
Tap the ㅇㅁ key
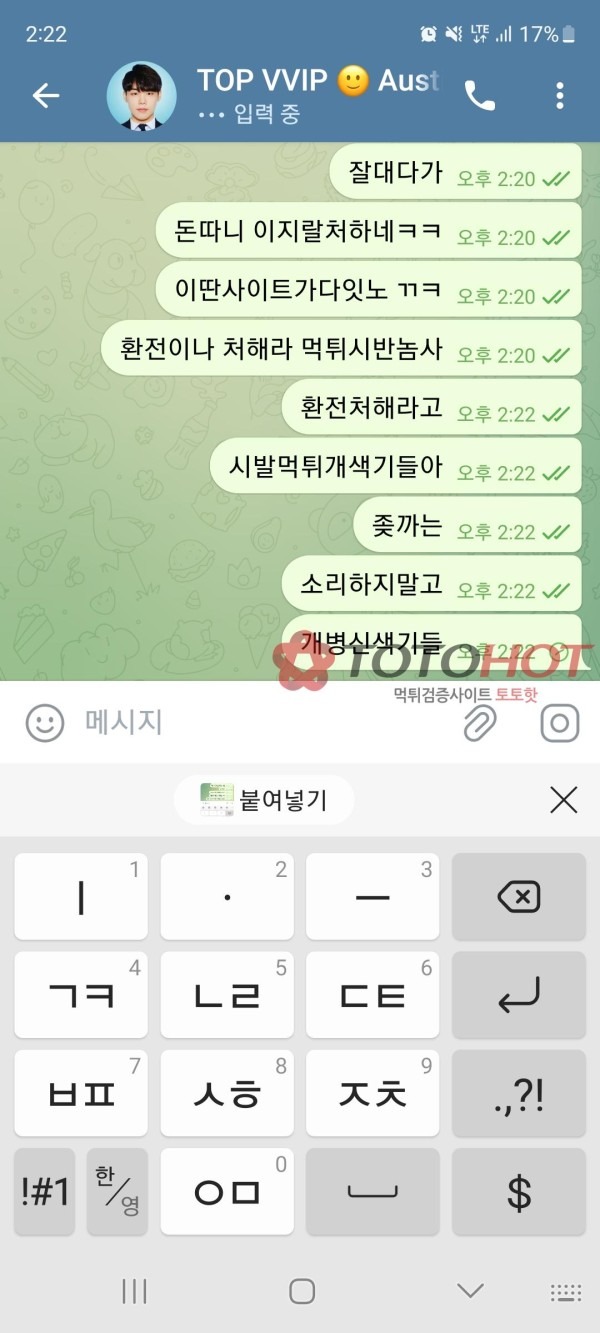tap(227, 1191)
